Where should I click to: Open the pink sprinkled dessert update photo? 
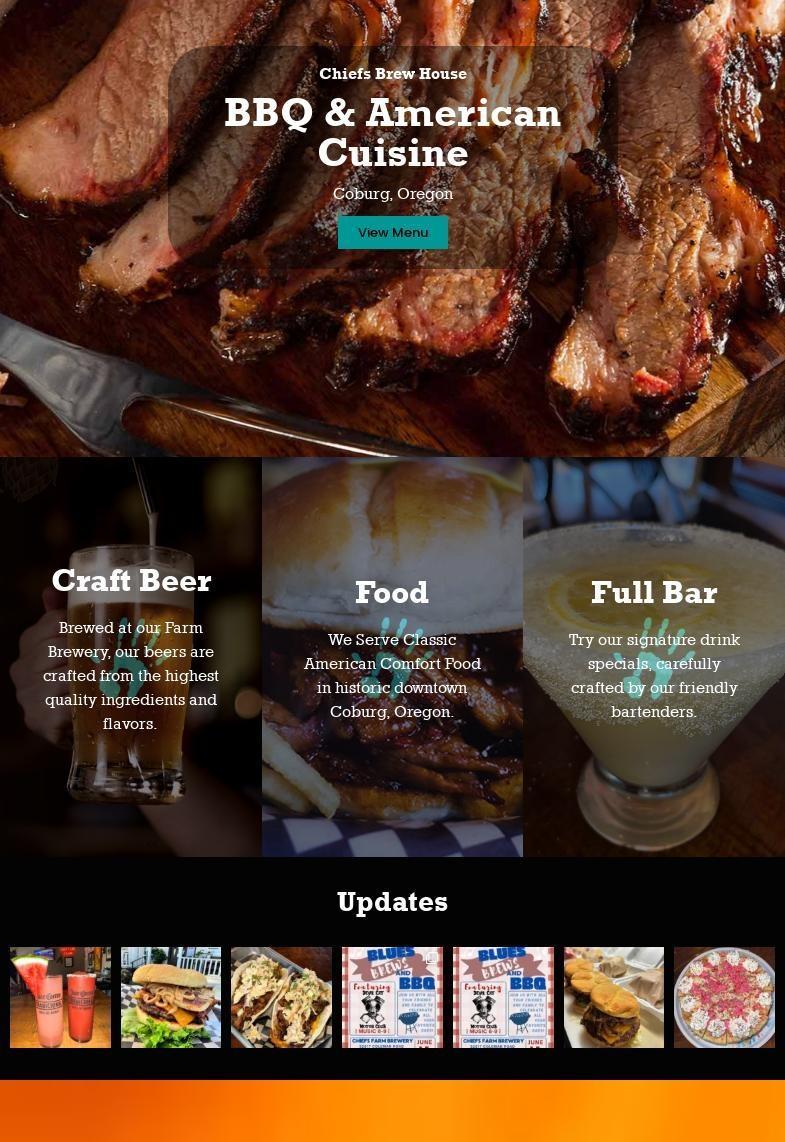[x=724, y=997]
